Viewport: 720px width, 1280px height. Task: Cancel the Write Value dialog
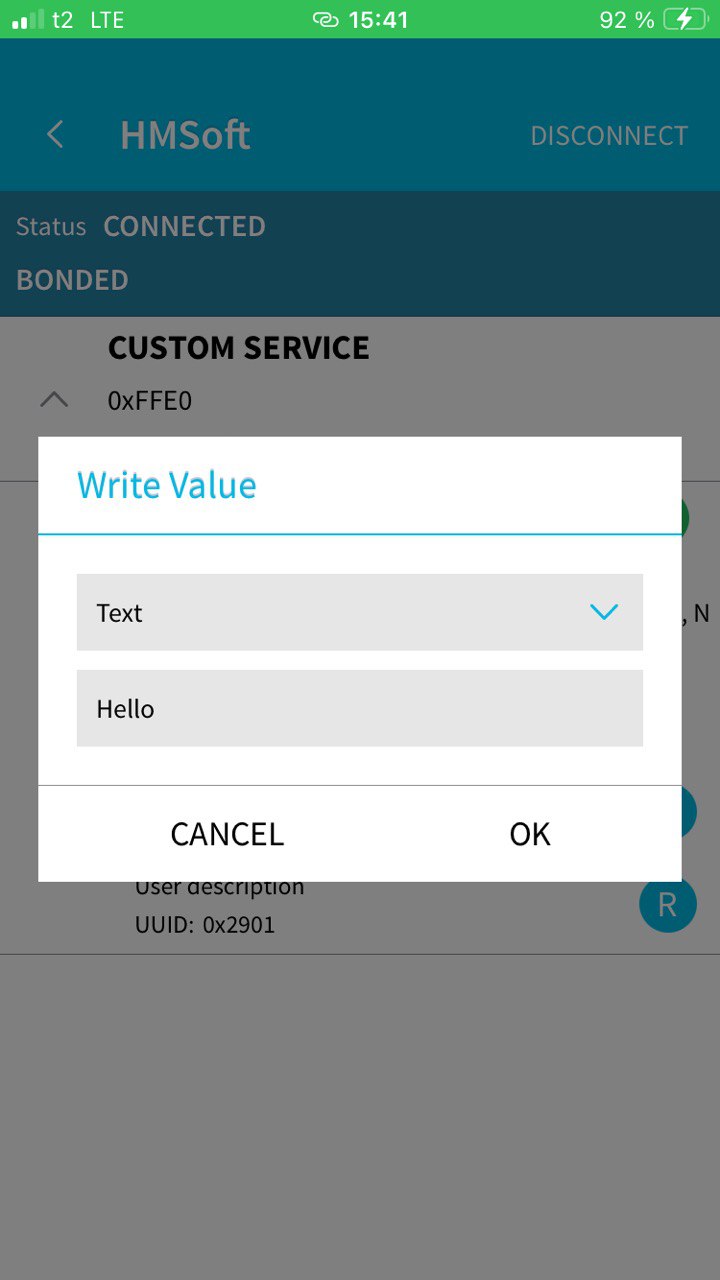tap(227, 834)
